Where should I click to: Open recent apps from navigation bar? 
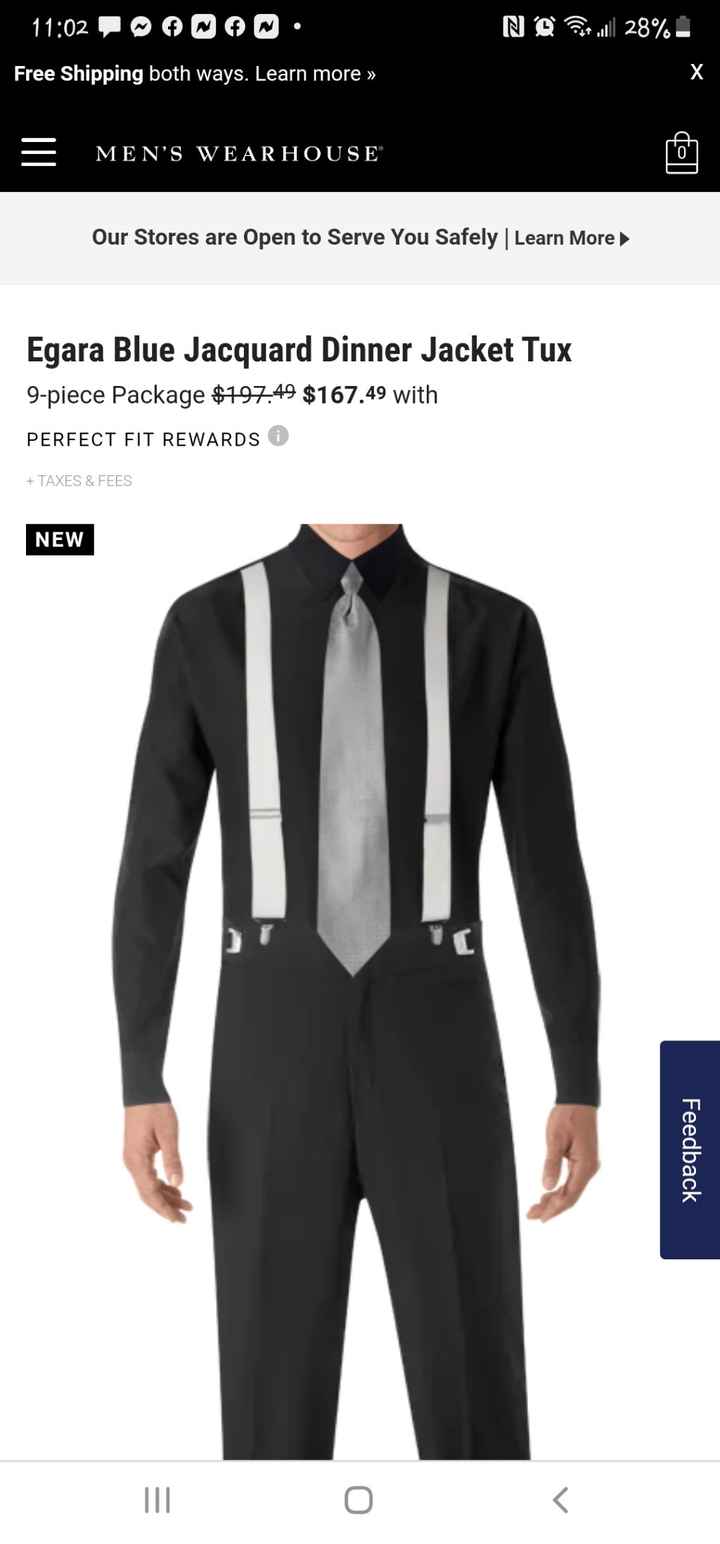click(x=157, y=1499)
